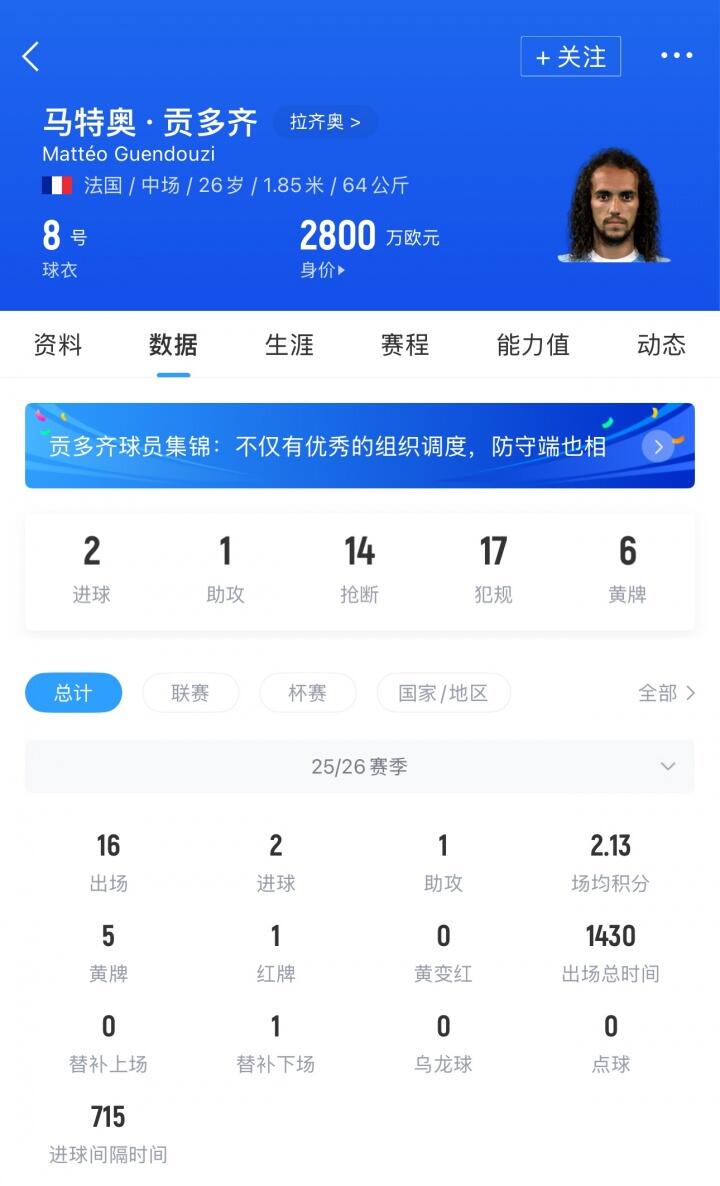Expand the 25/26赛季 season dropdown

click(360, 767)
